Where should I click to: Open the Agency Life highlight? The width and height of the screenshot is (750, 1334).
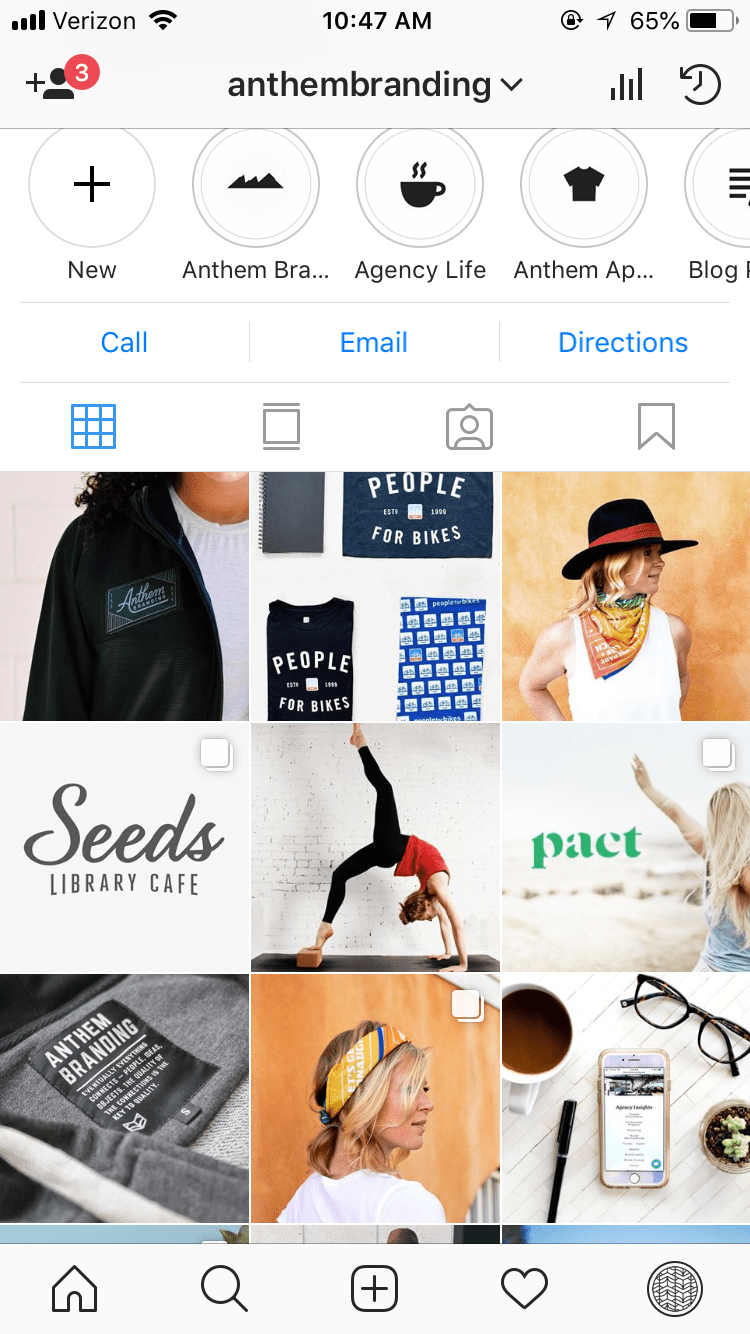[420, 187]
